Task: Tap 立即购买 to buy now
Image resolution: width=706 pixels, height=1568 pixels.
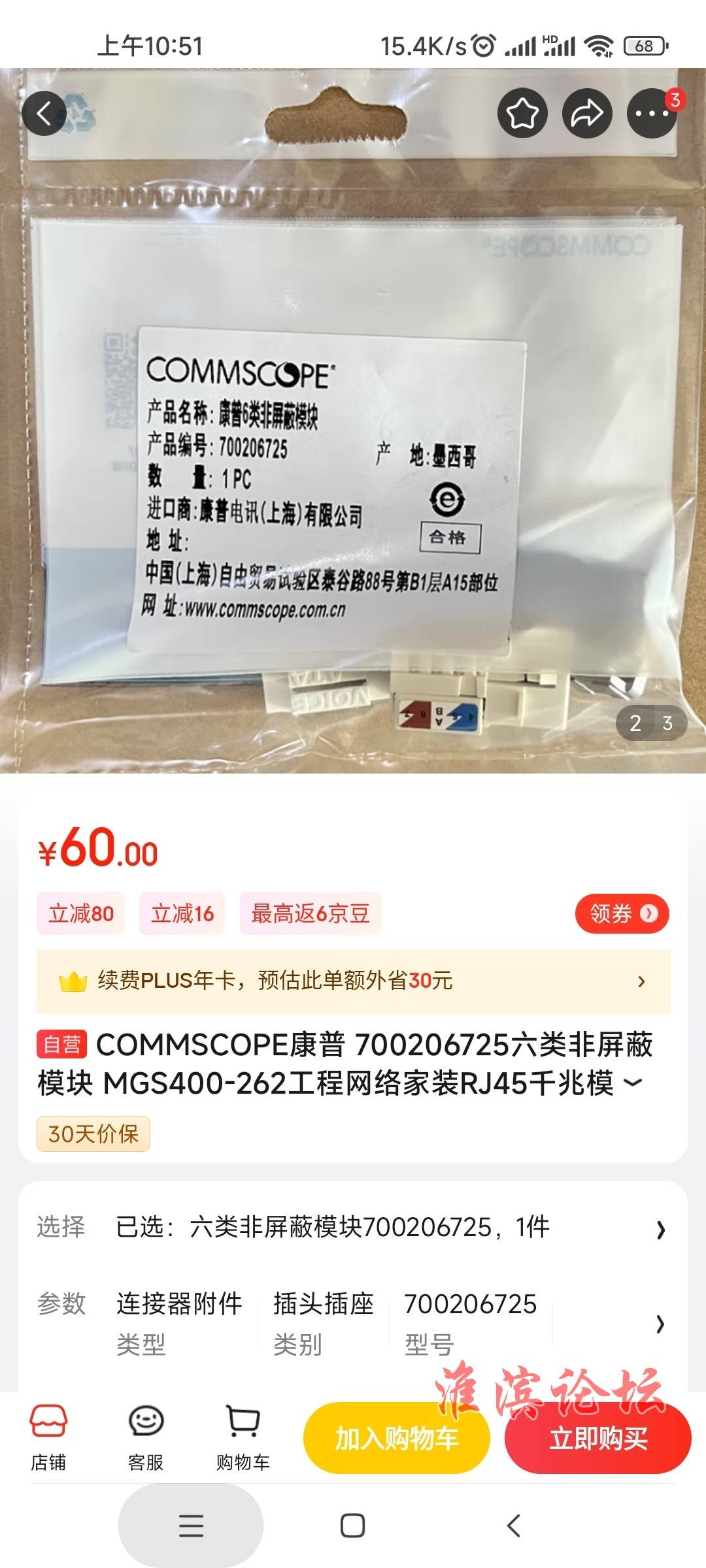Action: (597, 1438)
